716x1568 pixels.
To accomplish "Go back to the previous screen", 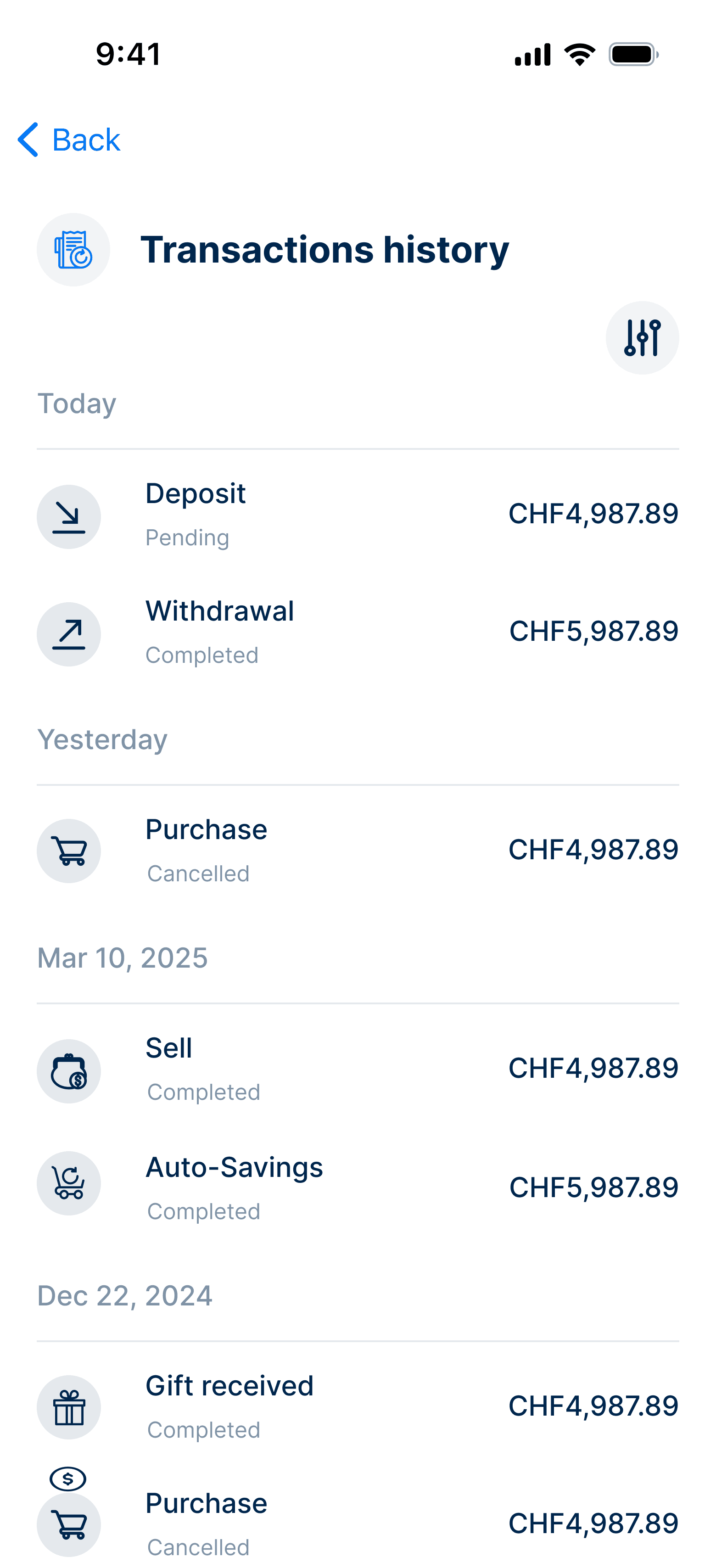I will click(x=69, y=140).
